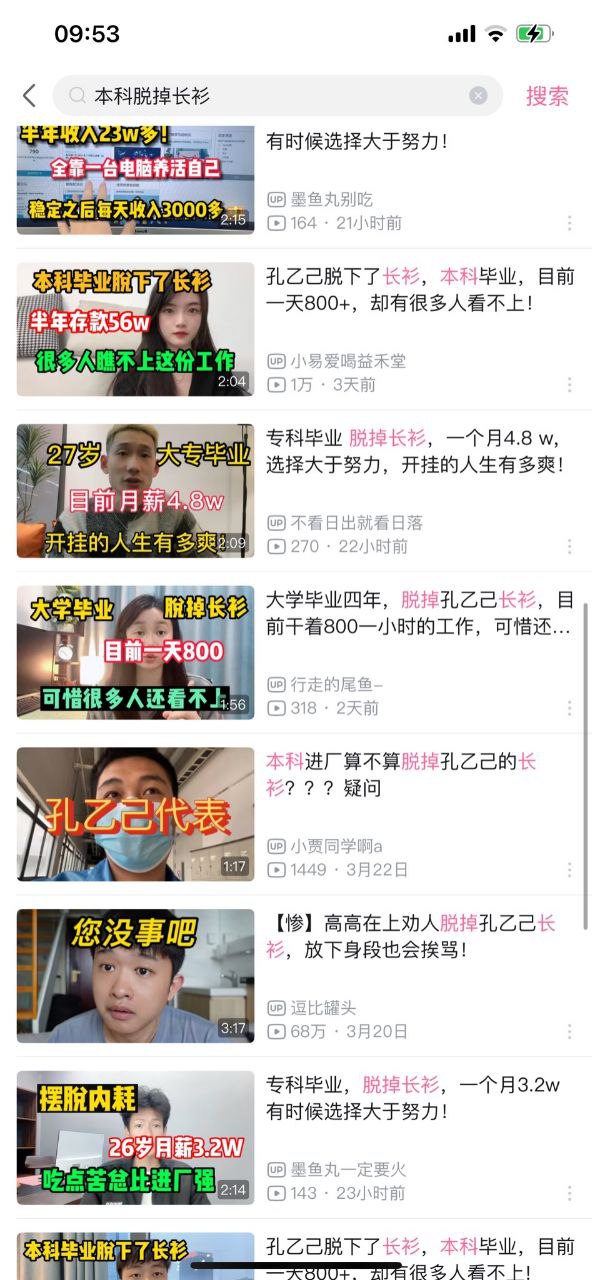Image resolution: width=592 pixels, height=1280 pixels.
Task: Go back using the top-left arrow
Action: point(29,96)
